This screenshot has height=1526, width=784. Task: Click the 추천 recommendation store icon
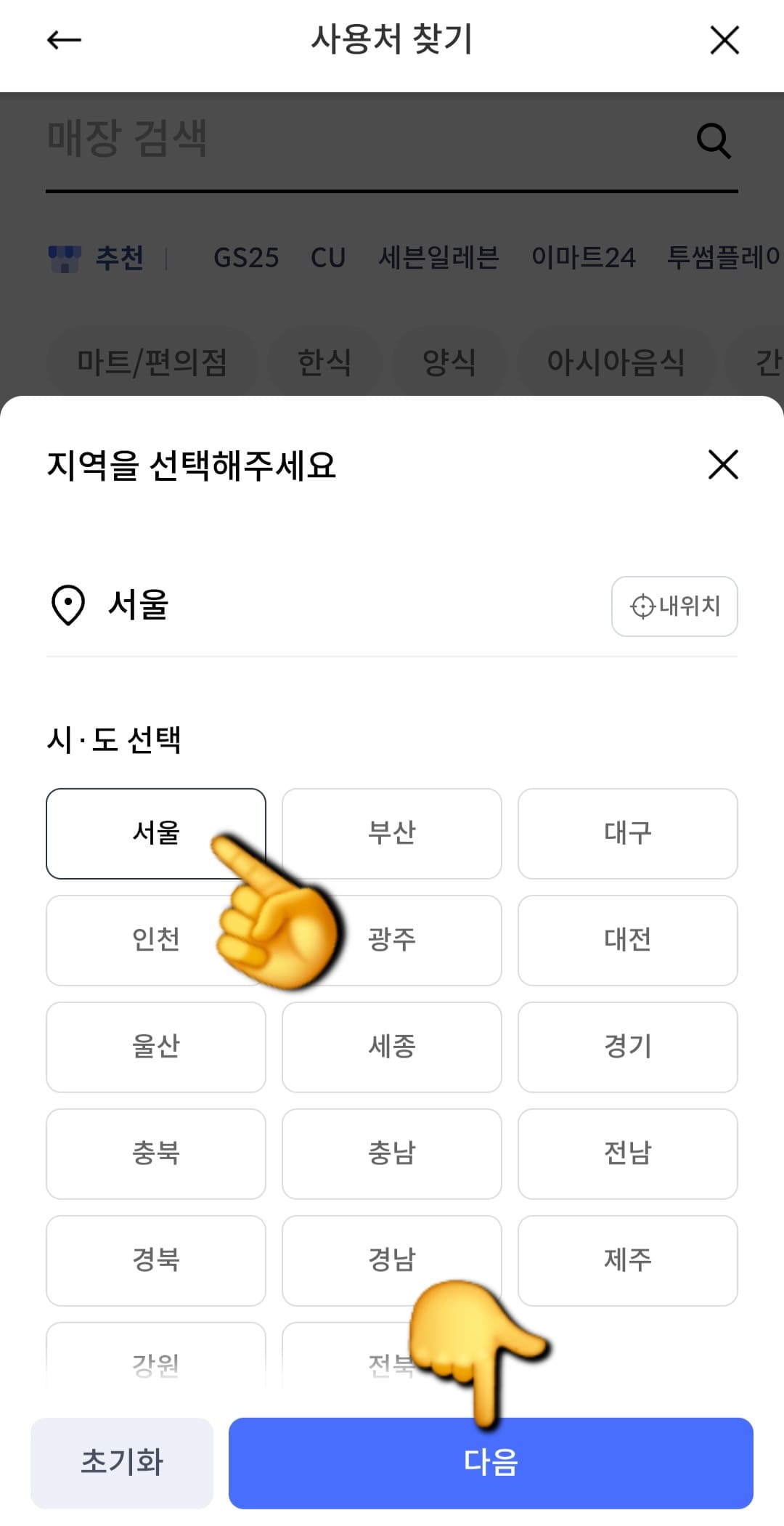pyautogui.click(x=64, y=258)
